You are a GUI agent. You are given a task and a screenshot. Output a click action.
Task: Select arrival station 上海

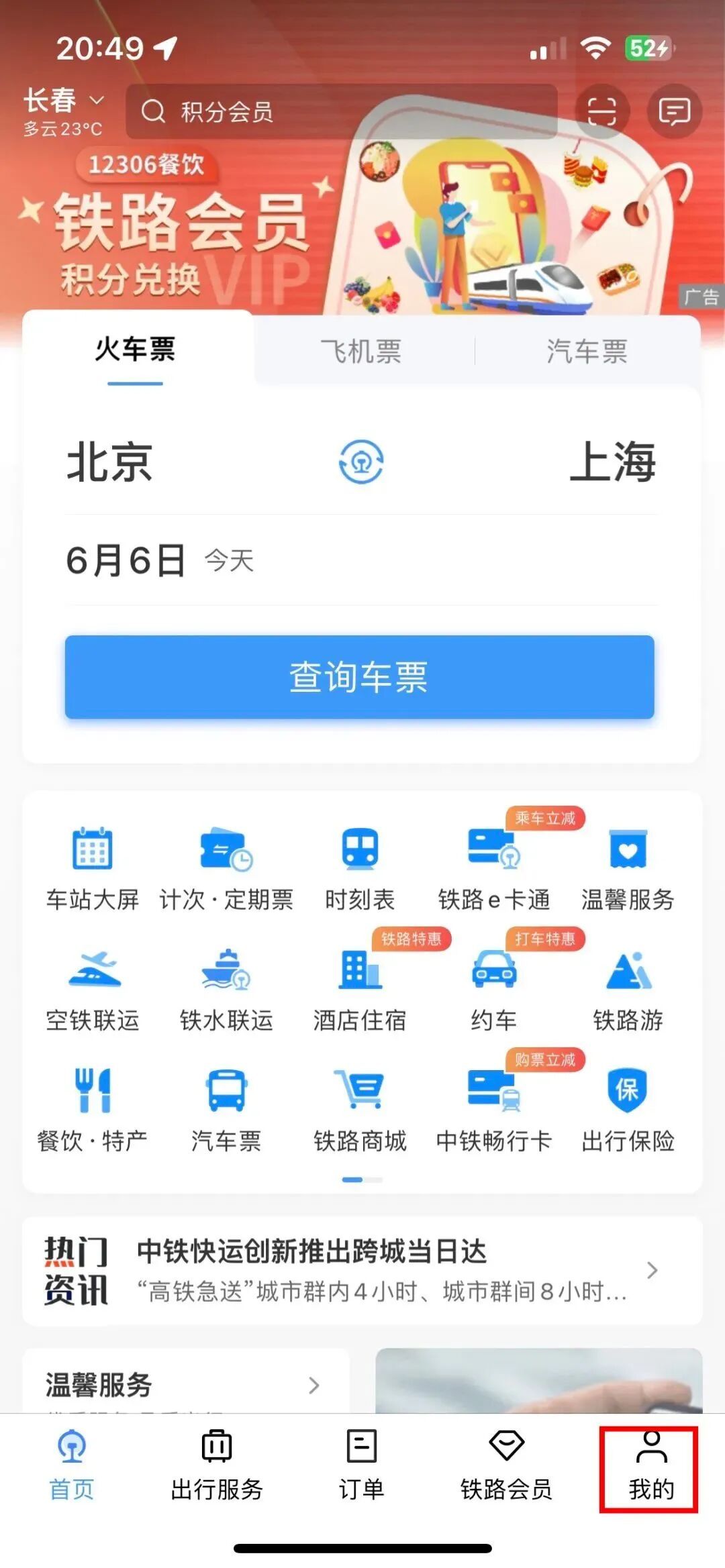[612, 462]
